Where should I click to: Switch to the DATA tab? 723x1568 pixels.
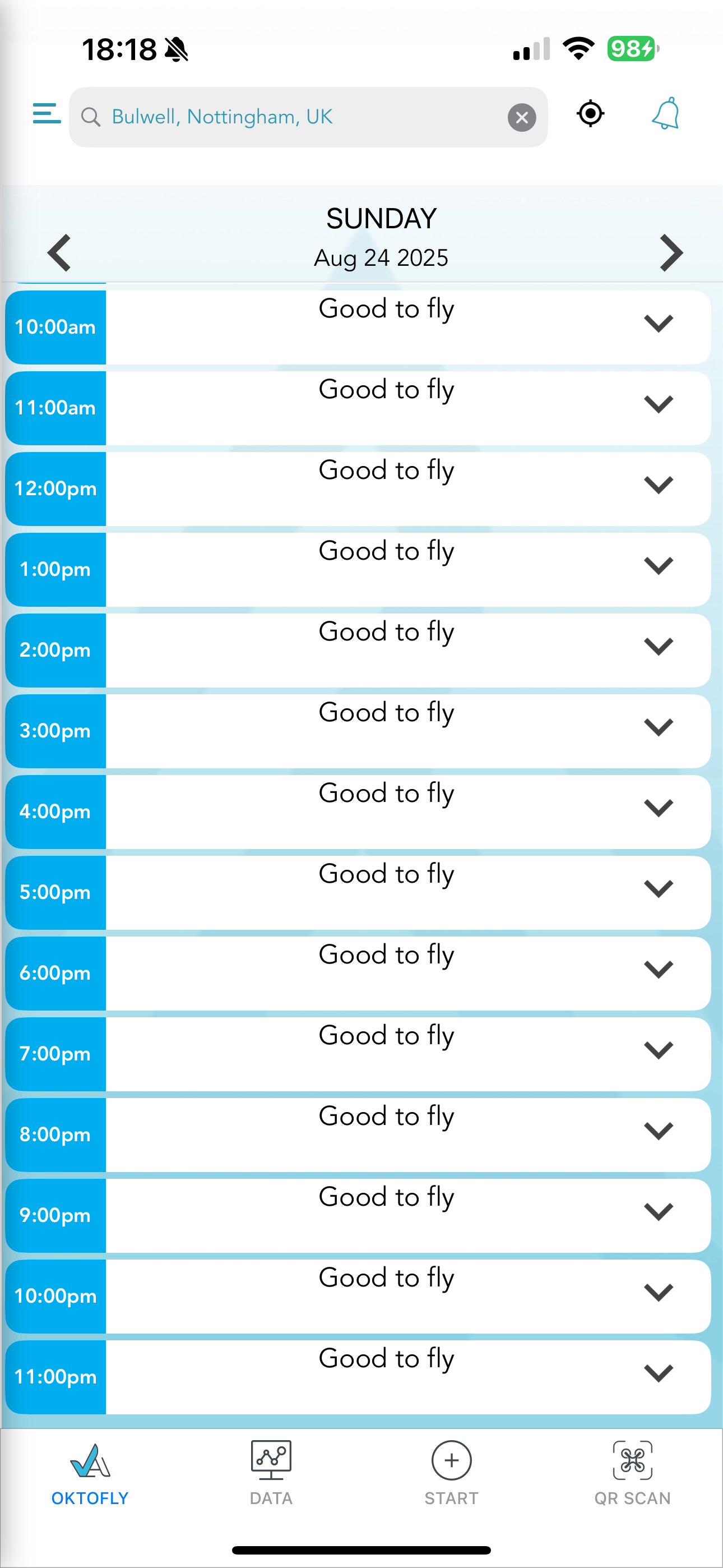coord(271,1474)
